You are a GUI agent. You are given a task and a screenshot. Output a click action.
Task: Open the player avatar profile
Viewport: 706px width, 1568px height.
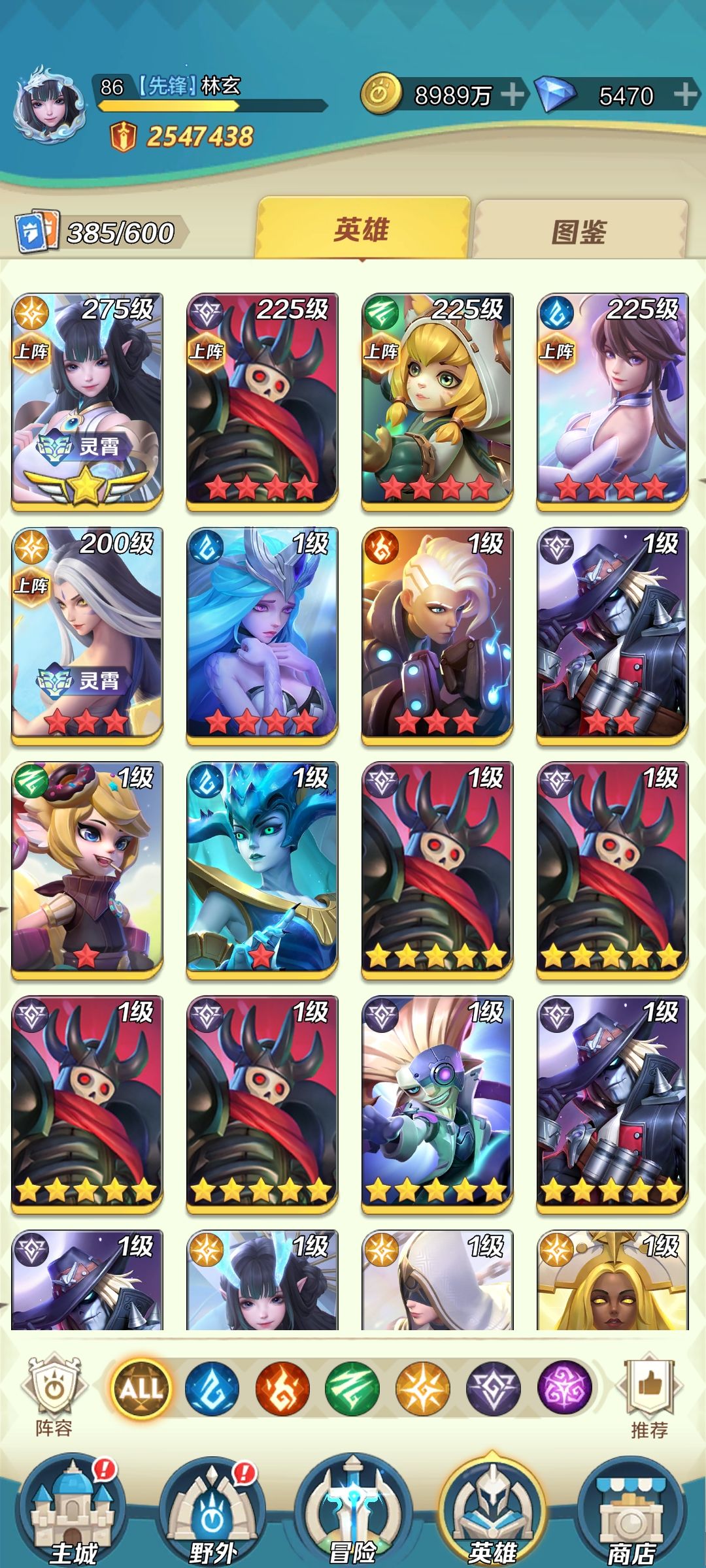click(x=50, y=106)
